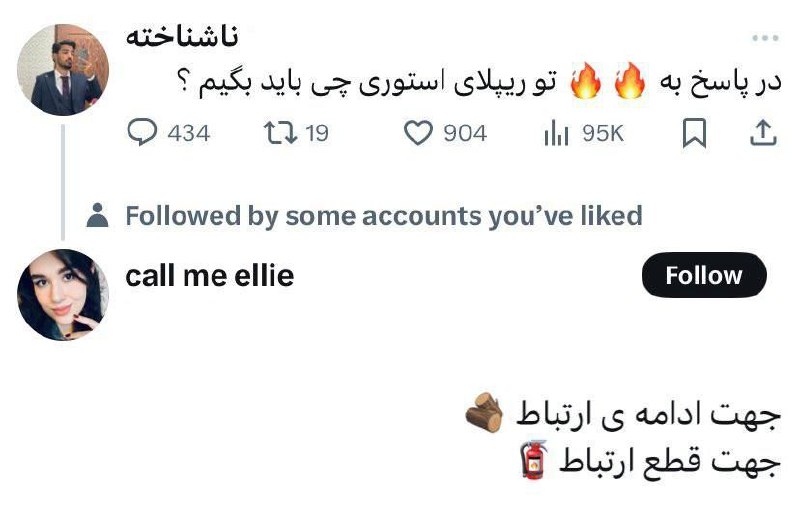Bookmark ناشناخته's post
Image resolution: width=800 pixels, height=506 pixels.
coord(695,133)
